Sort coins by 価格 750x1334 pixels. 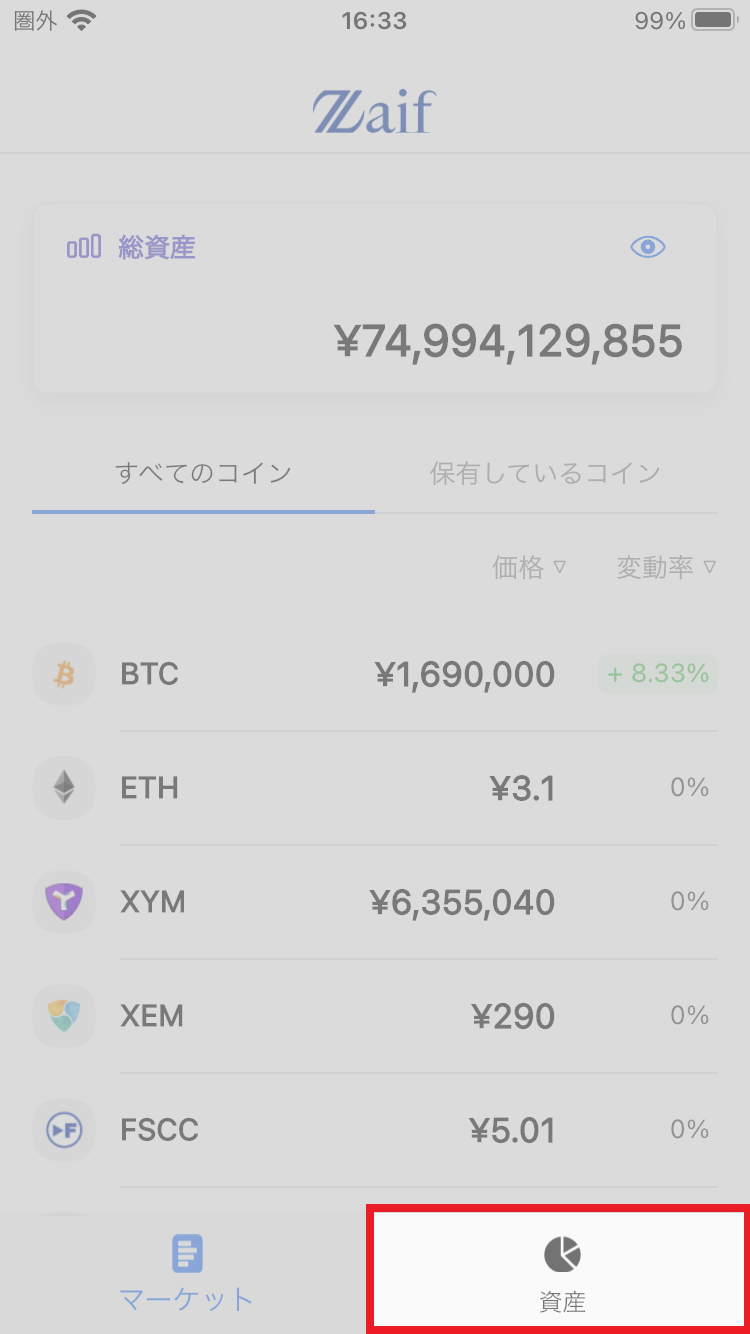[529, 567]
